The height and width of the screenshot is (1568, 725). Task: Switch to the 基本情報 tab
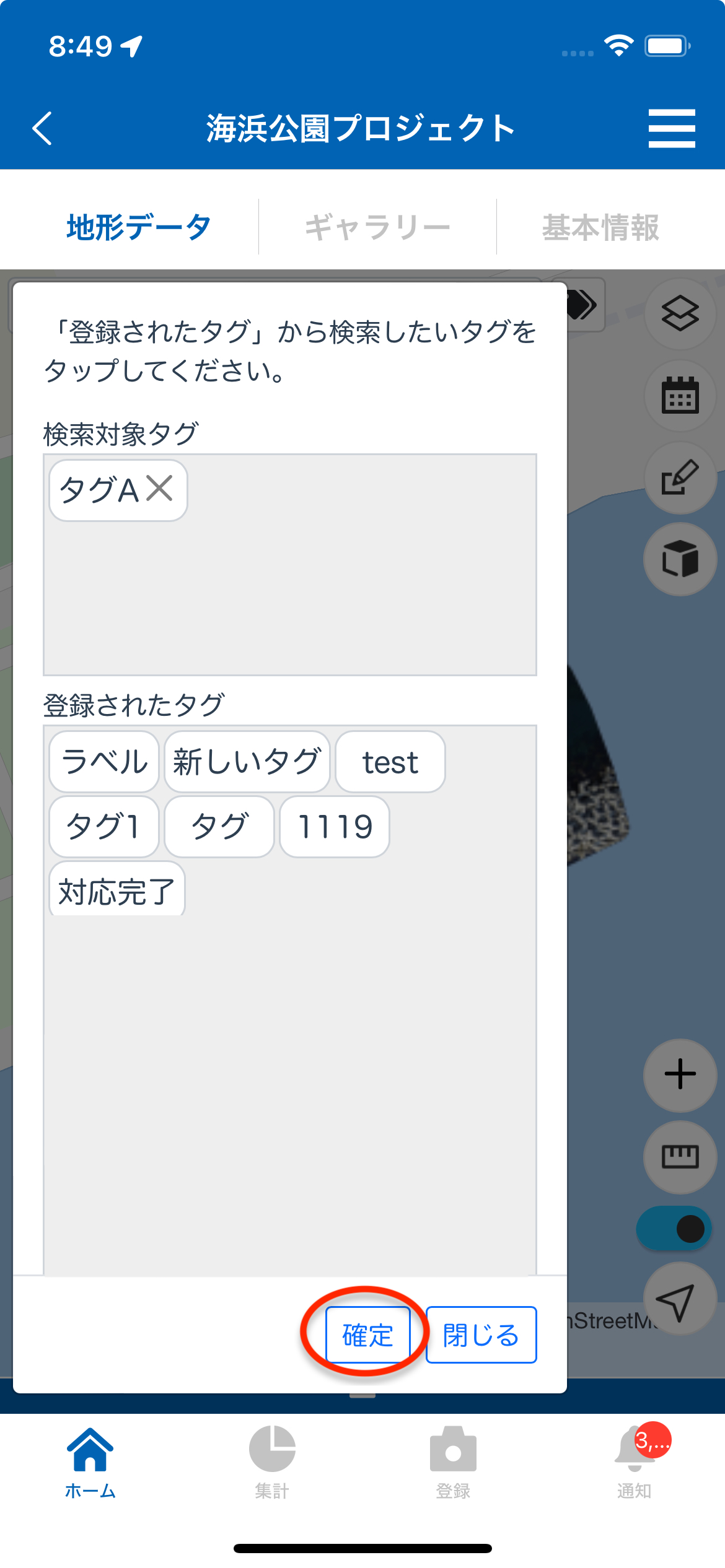click(600, 227)
